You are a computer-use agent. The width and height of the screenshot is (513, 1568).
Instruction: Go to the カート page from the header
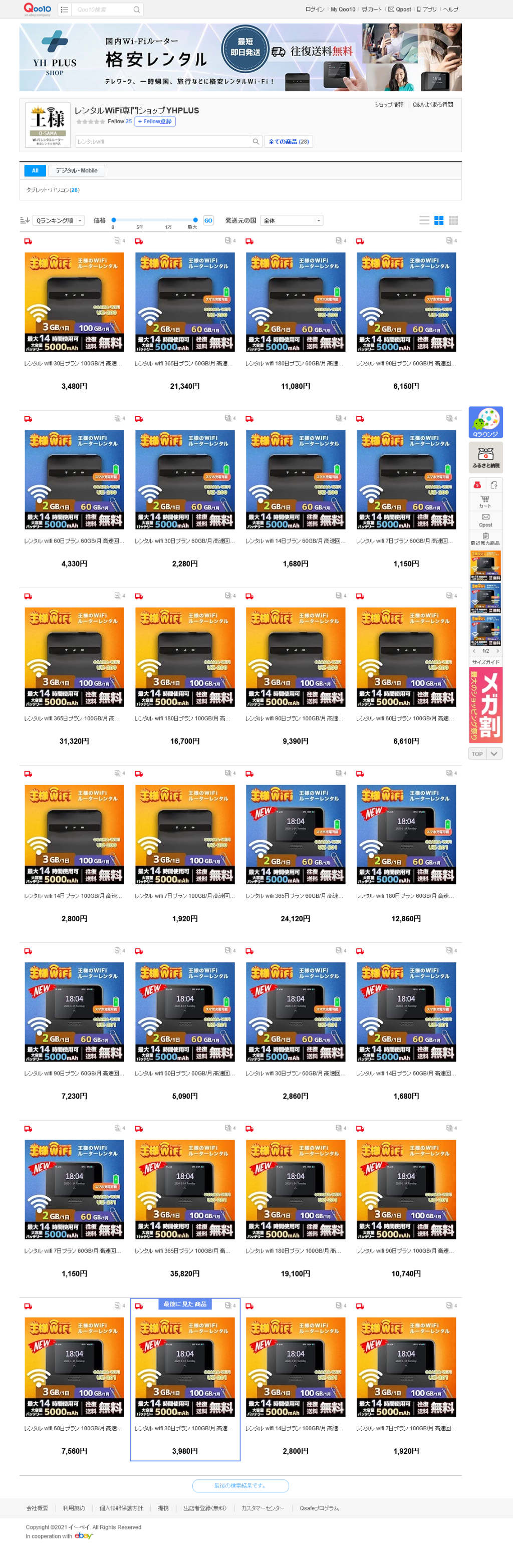[372, 10]
